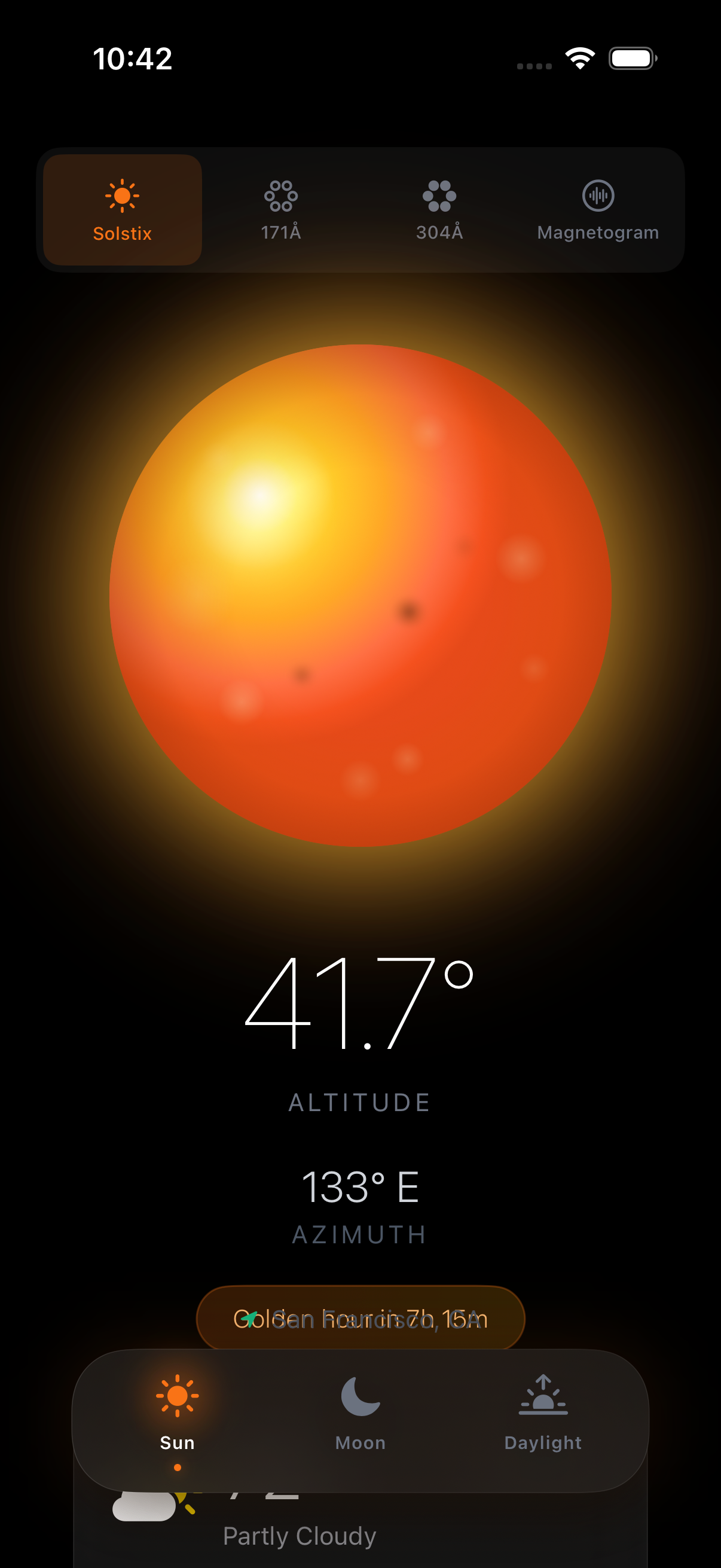The image size is (721, 1568).
Task: Select the Solstix sun view
Action: point(123,209)
